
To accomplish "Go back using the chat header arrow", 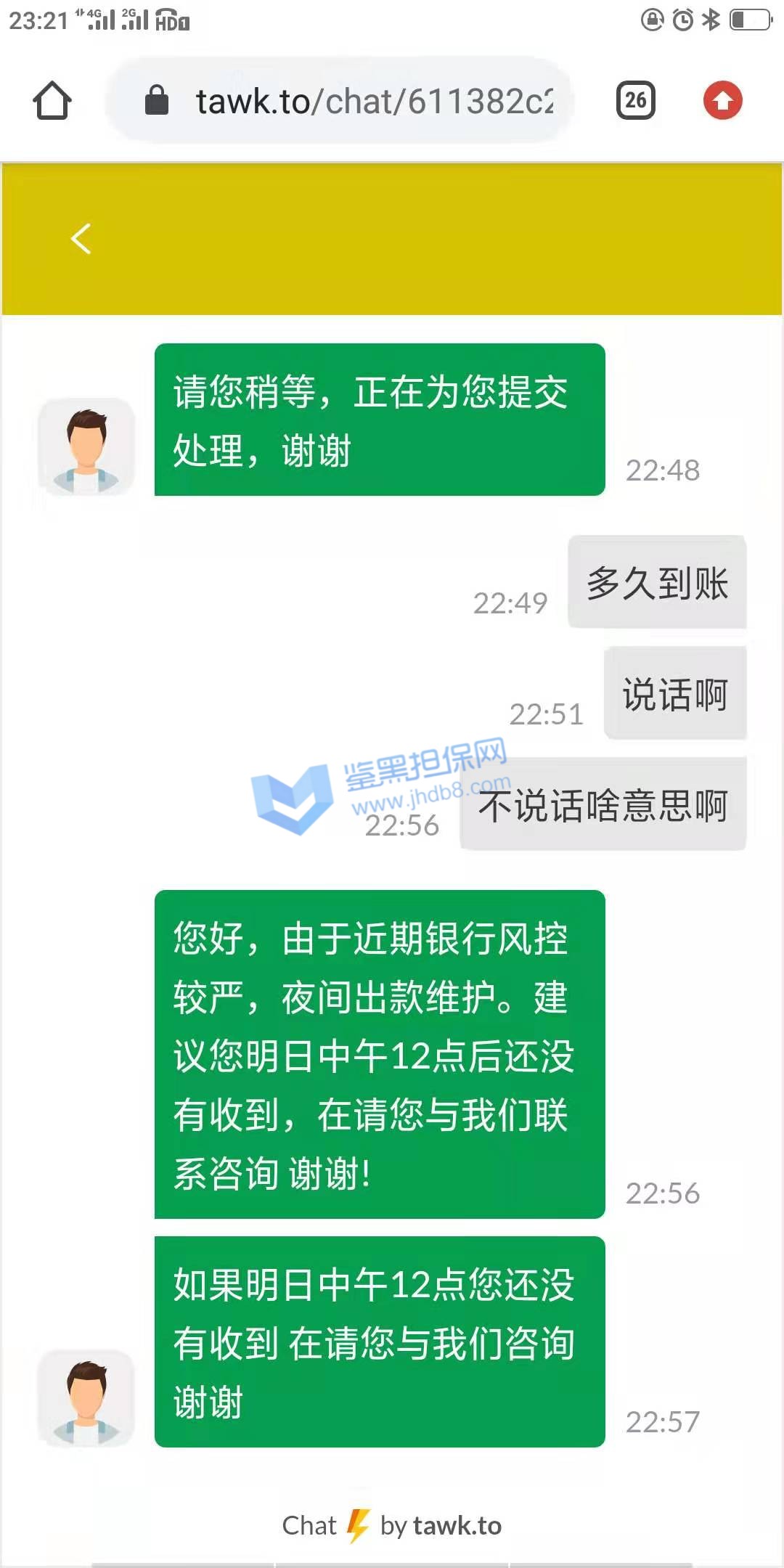I will coord(81,239).
